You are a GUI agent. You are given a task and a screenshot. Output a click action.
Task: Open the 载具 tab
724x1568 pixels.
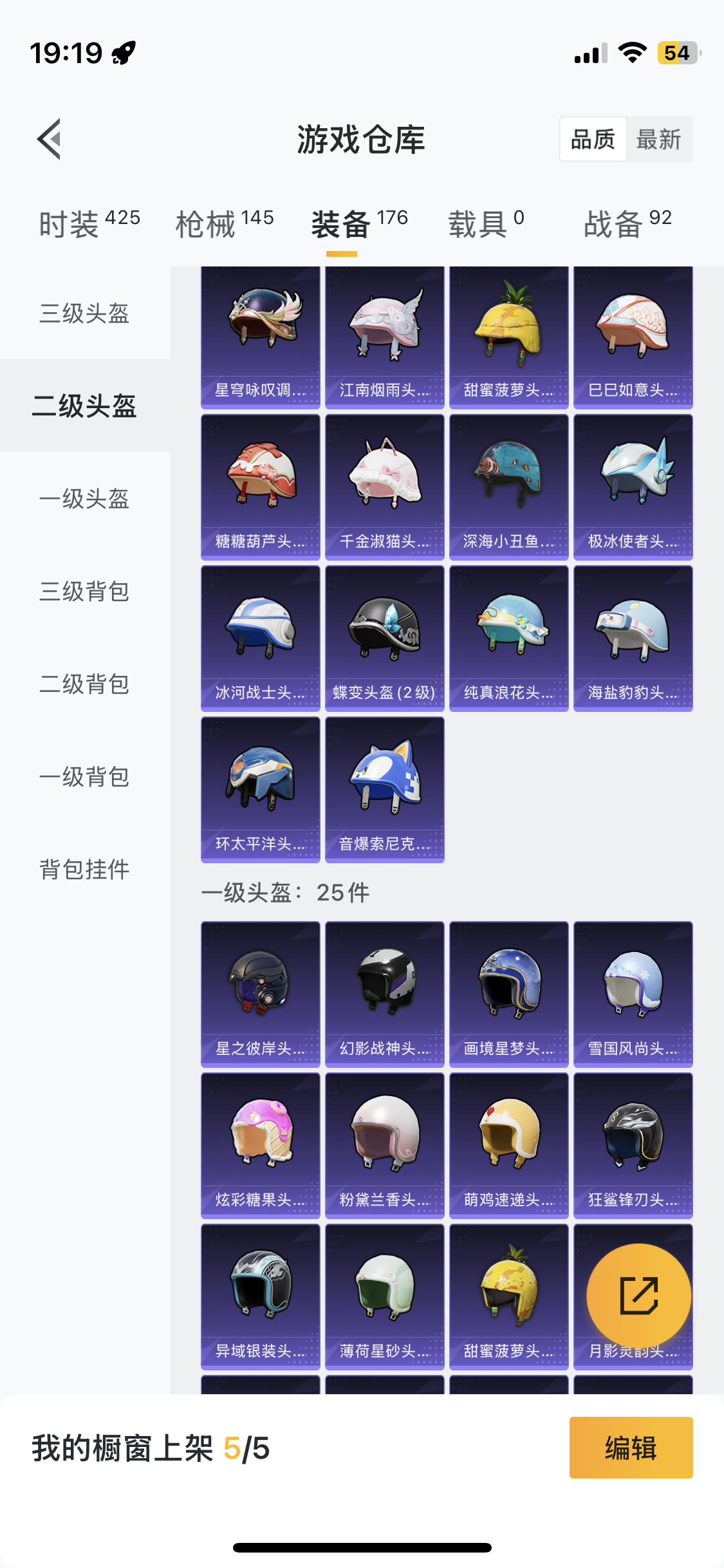486,223
